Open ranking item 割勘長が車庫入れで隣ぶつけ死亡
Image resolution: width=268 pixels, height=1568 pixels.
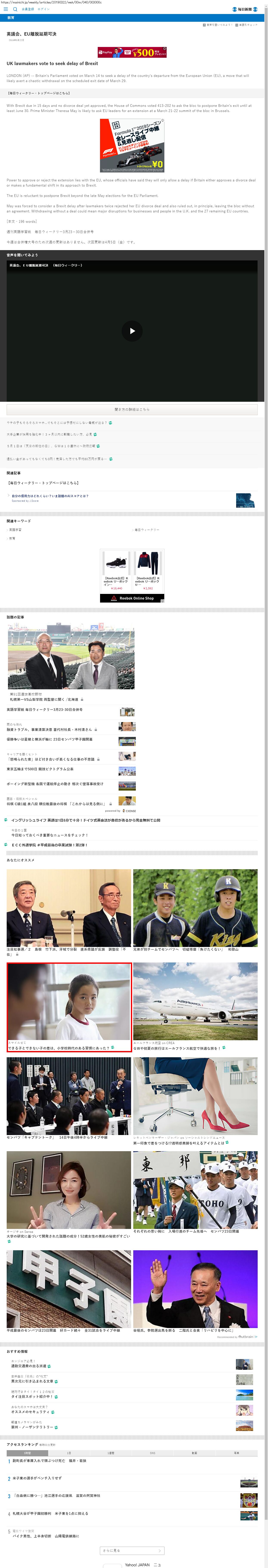[50, 1460]
